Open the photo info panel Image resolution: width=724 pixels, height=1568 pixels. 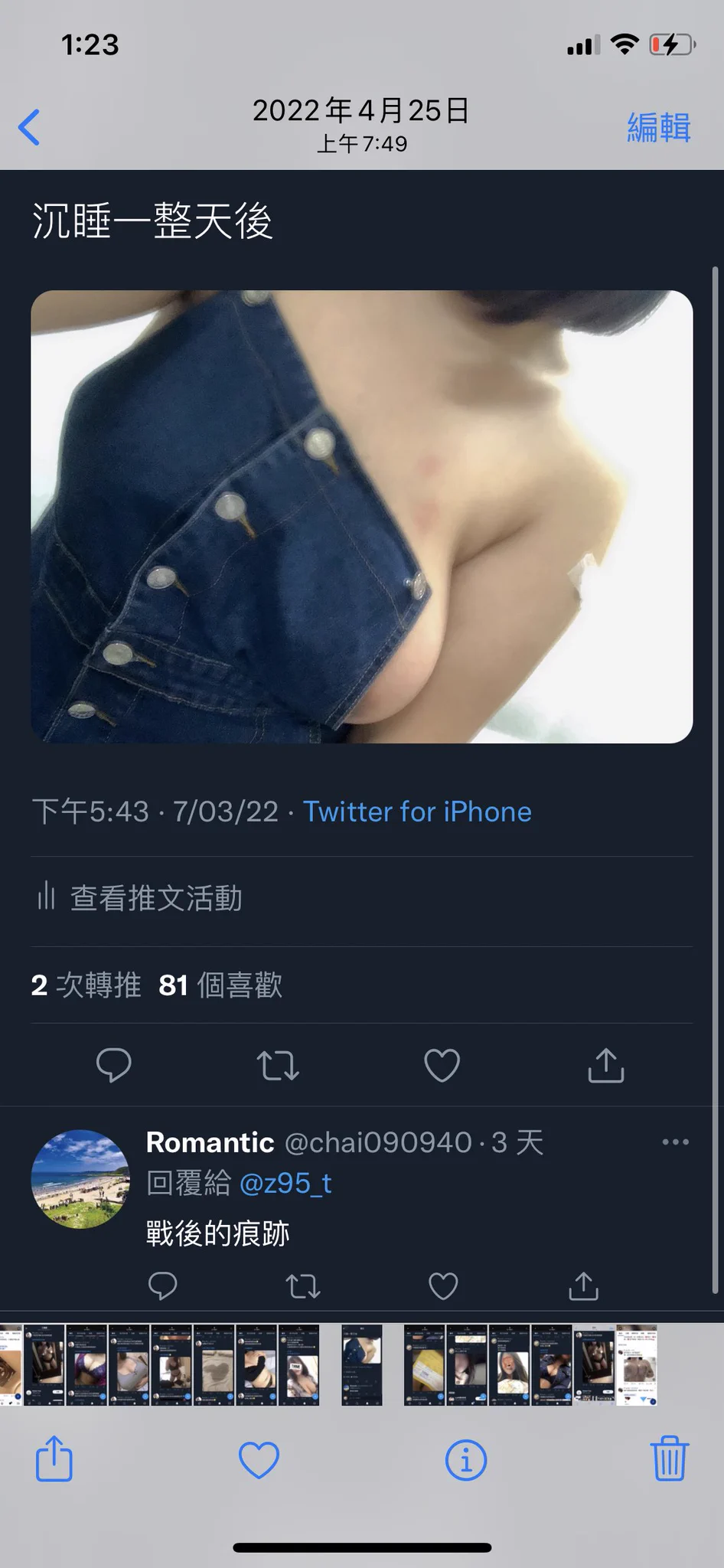pos(465,1459)
